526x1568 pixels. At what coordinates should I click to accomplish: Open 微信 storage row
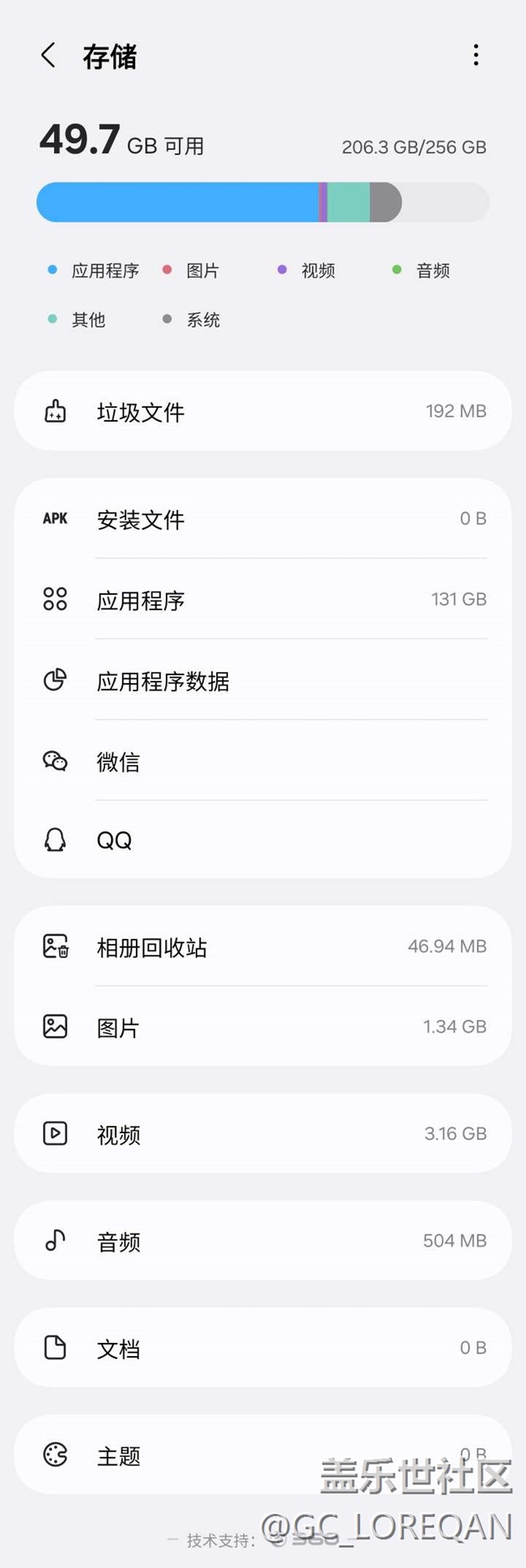[x=263, y=761]
